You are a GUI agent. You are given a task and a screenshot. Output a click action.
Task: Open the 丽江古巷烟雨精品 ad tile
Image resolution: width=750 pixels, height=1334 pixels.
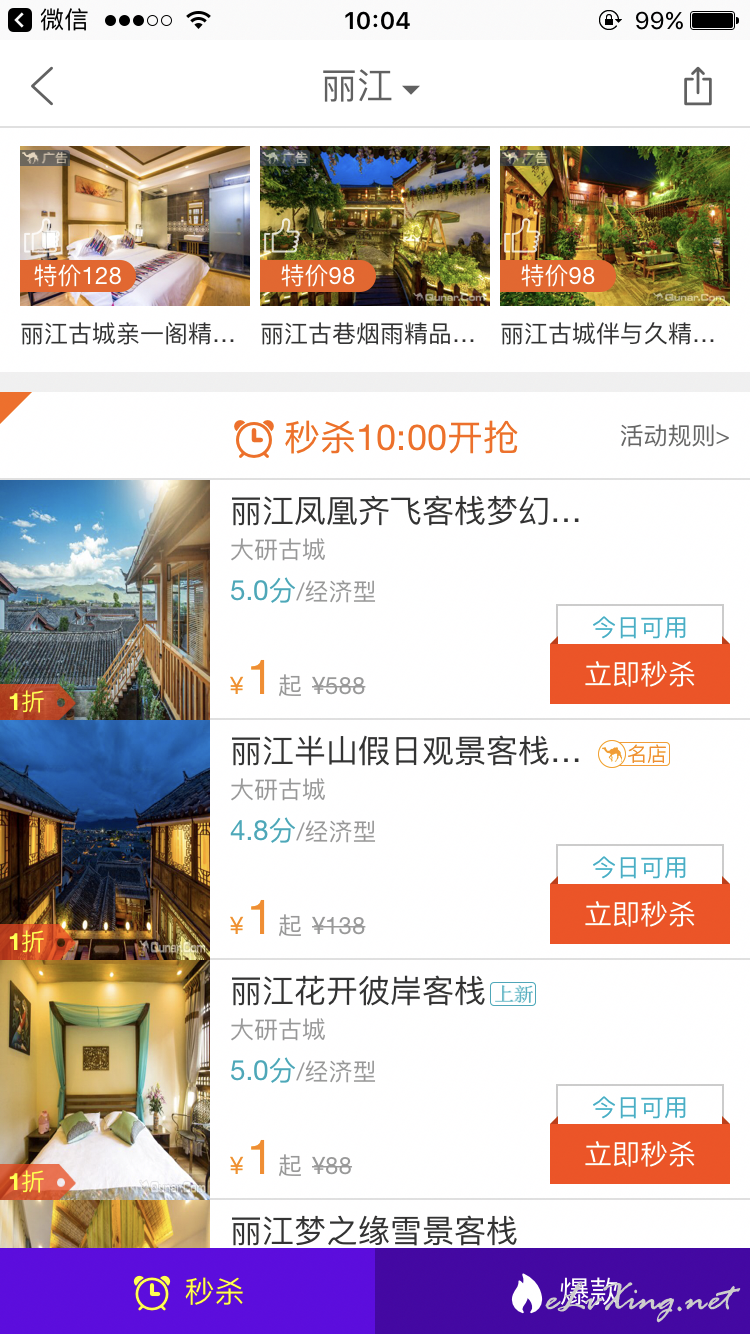[x=374, y=247]
